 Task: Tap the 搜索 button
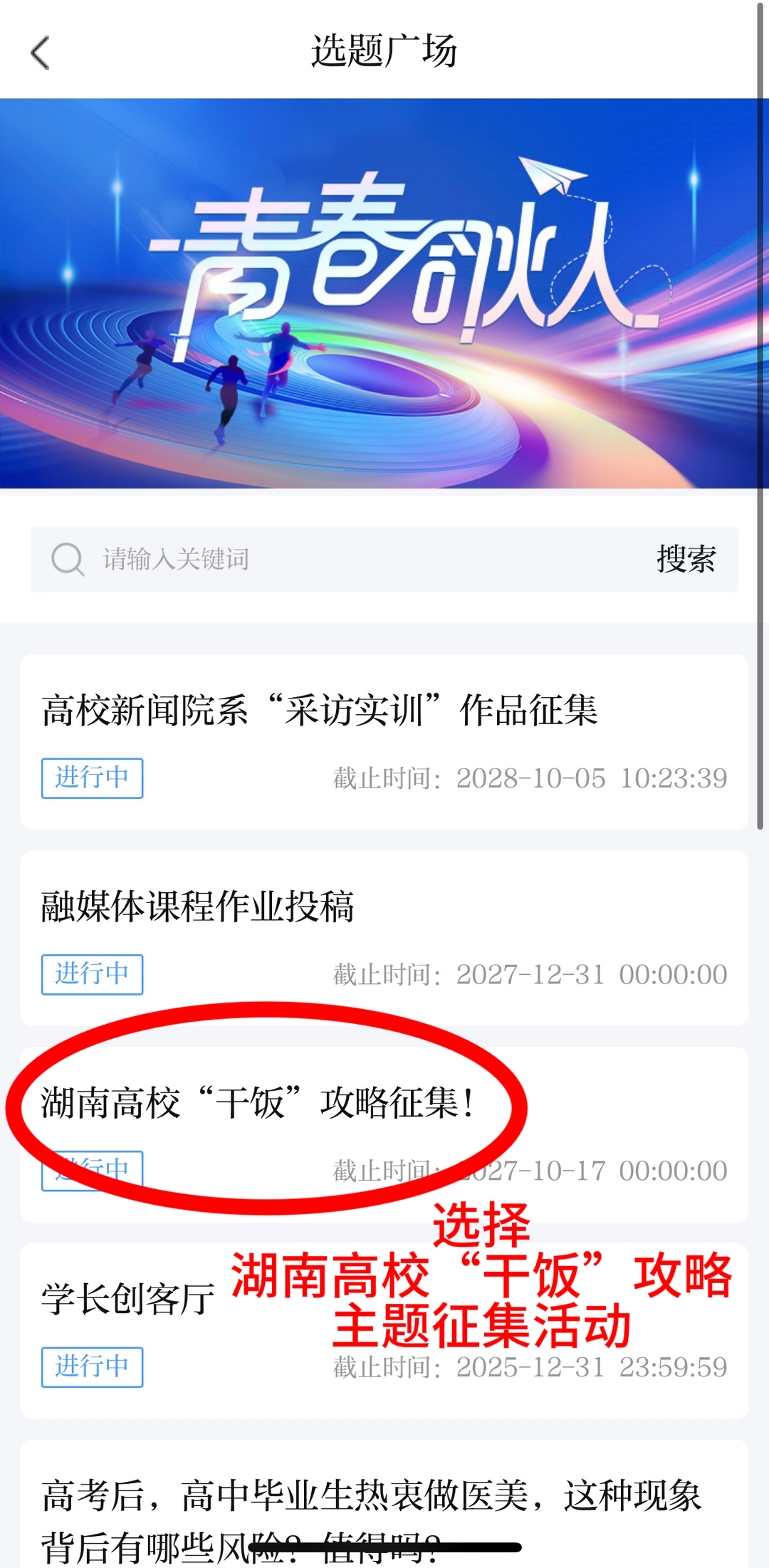click(686, 560)
